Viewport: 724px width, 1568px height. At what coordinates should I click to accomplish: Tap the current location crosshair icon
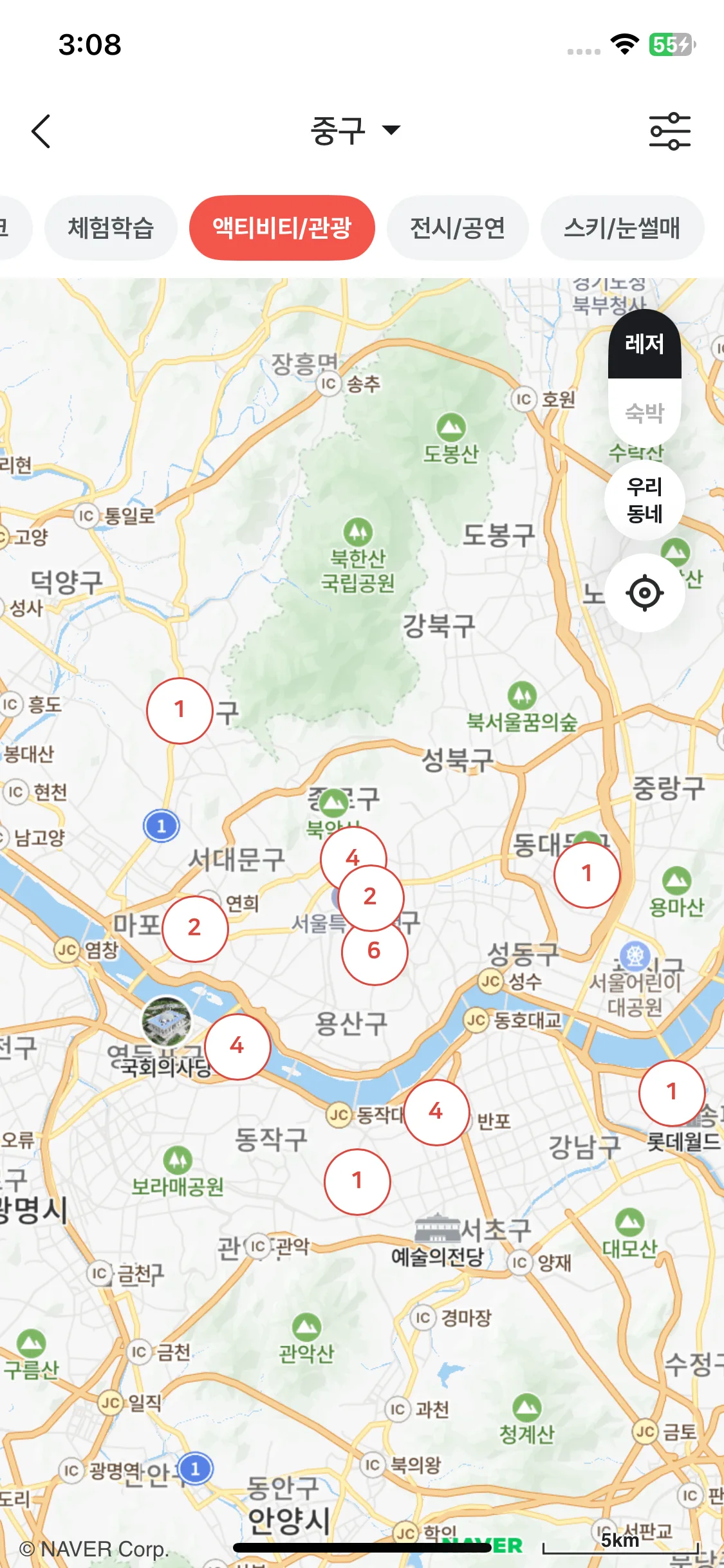click(644, 593)
